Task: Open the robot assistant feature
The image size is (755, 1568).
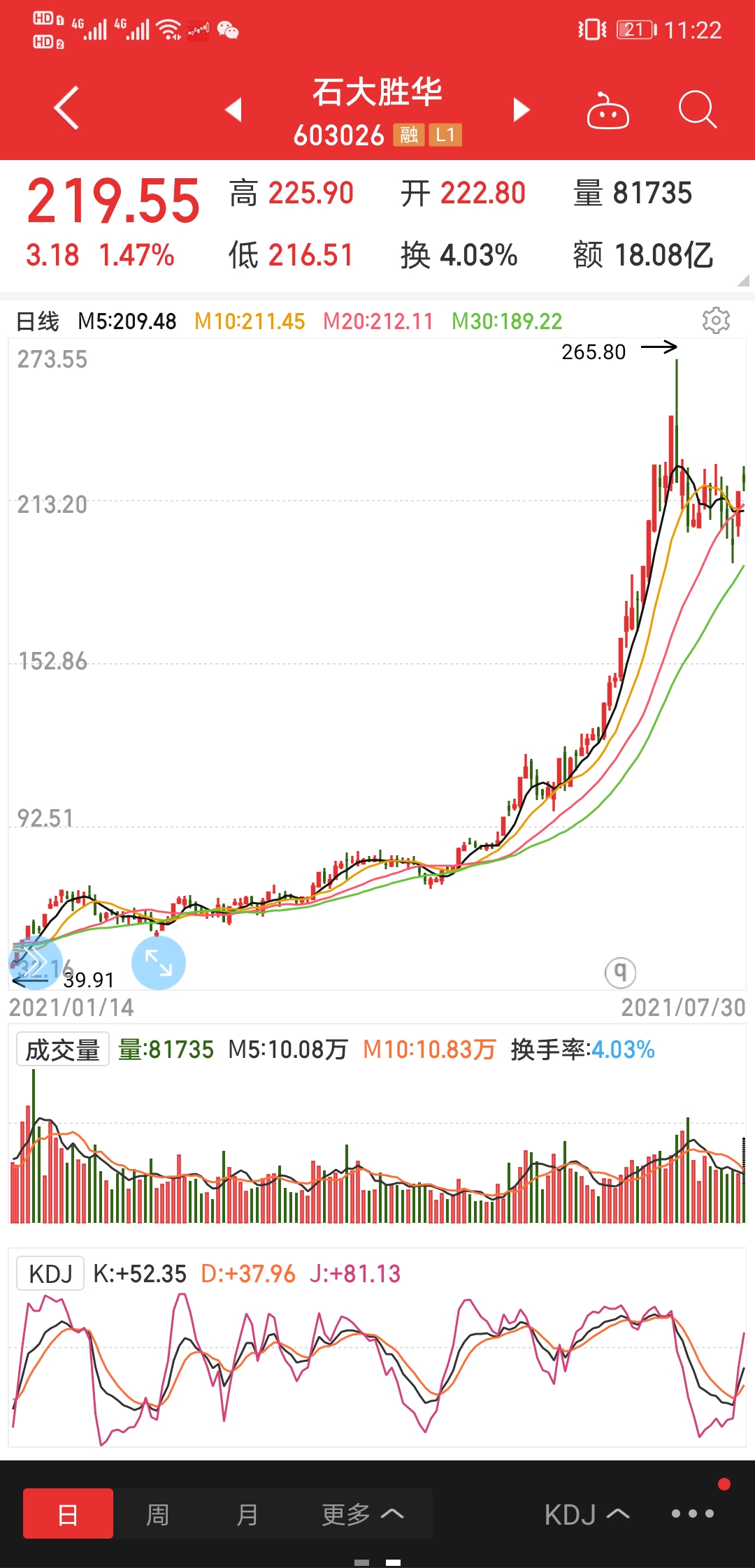Action: click(x=607, y=110)
